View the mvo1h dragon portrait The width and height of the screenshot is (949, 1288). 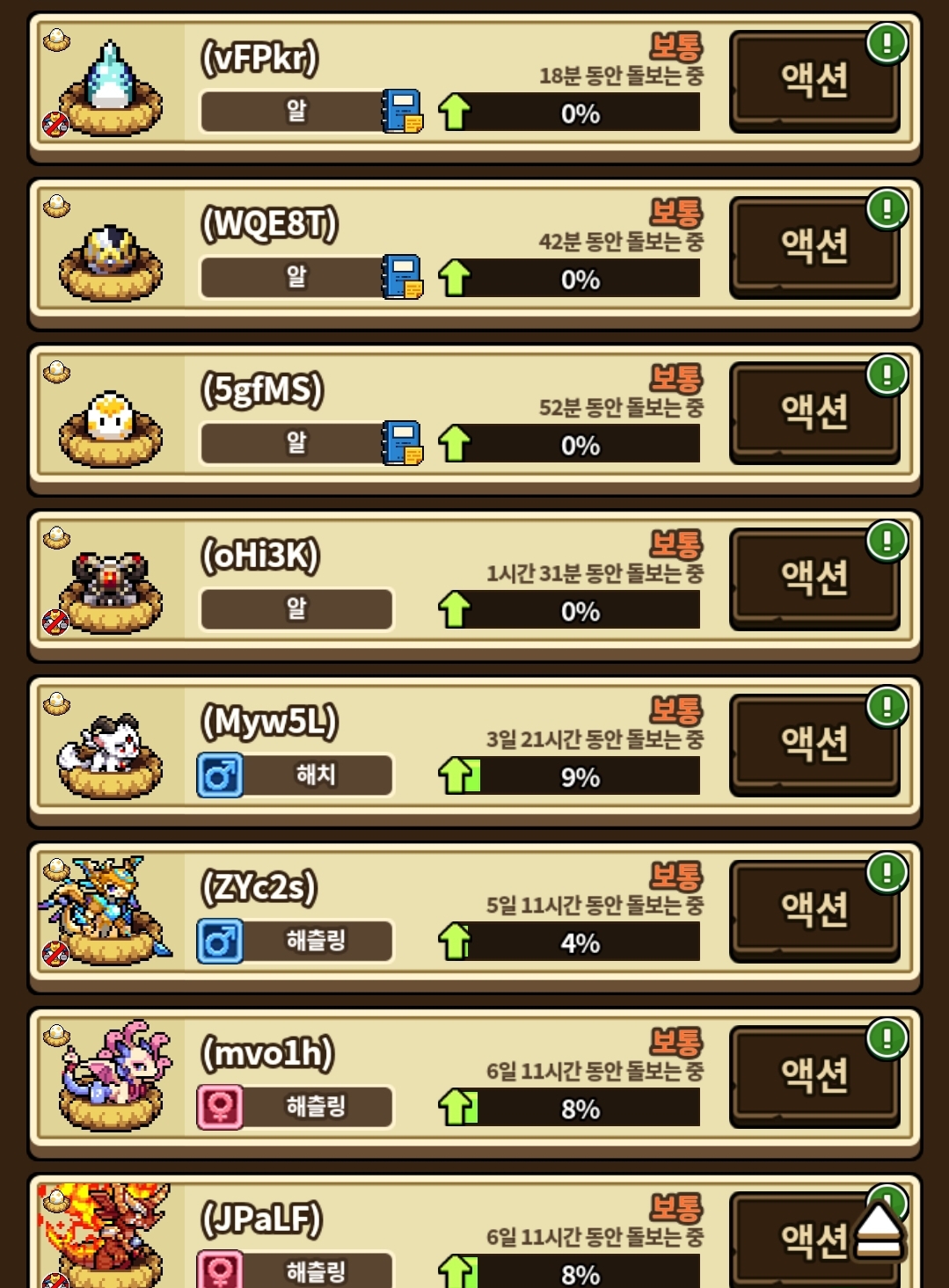(113, 1077)
